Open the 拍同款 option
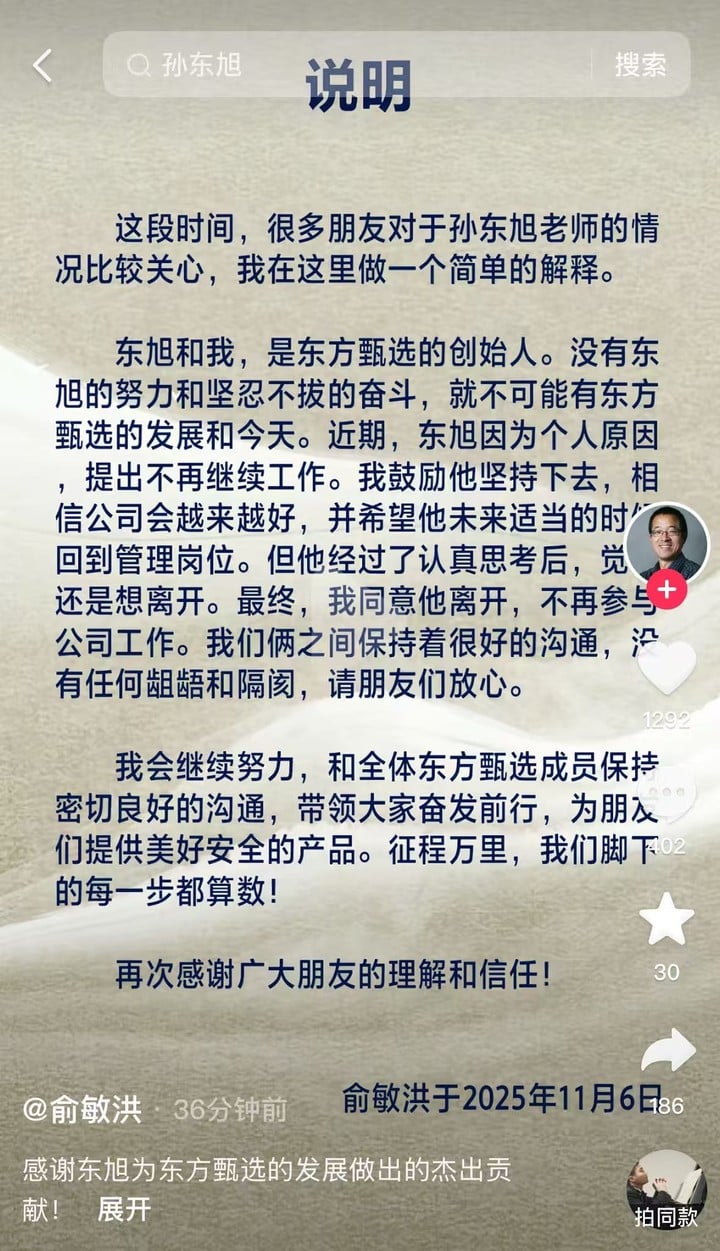This screenshot has width=720, height=1251. pos(667,1190)
